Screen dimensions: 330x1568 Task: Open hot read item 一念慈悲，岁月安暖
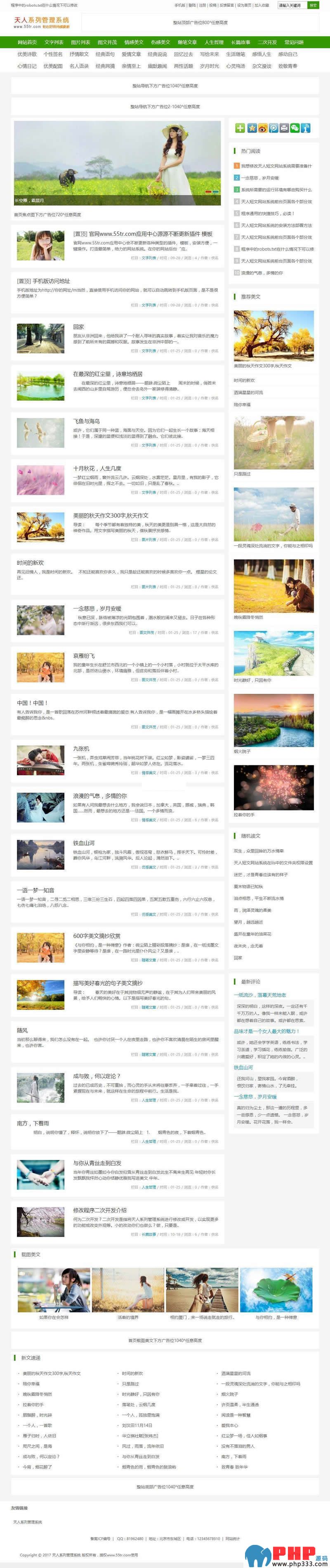point(259,178)
